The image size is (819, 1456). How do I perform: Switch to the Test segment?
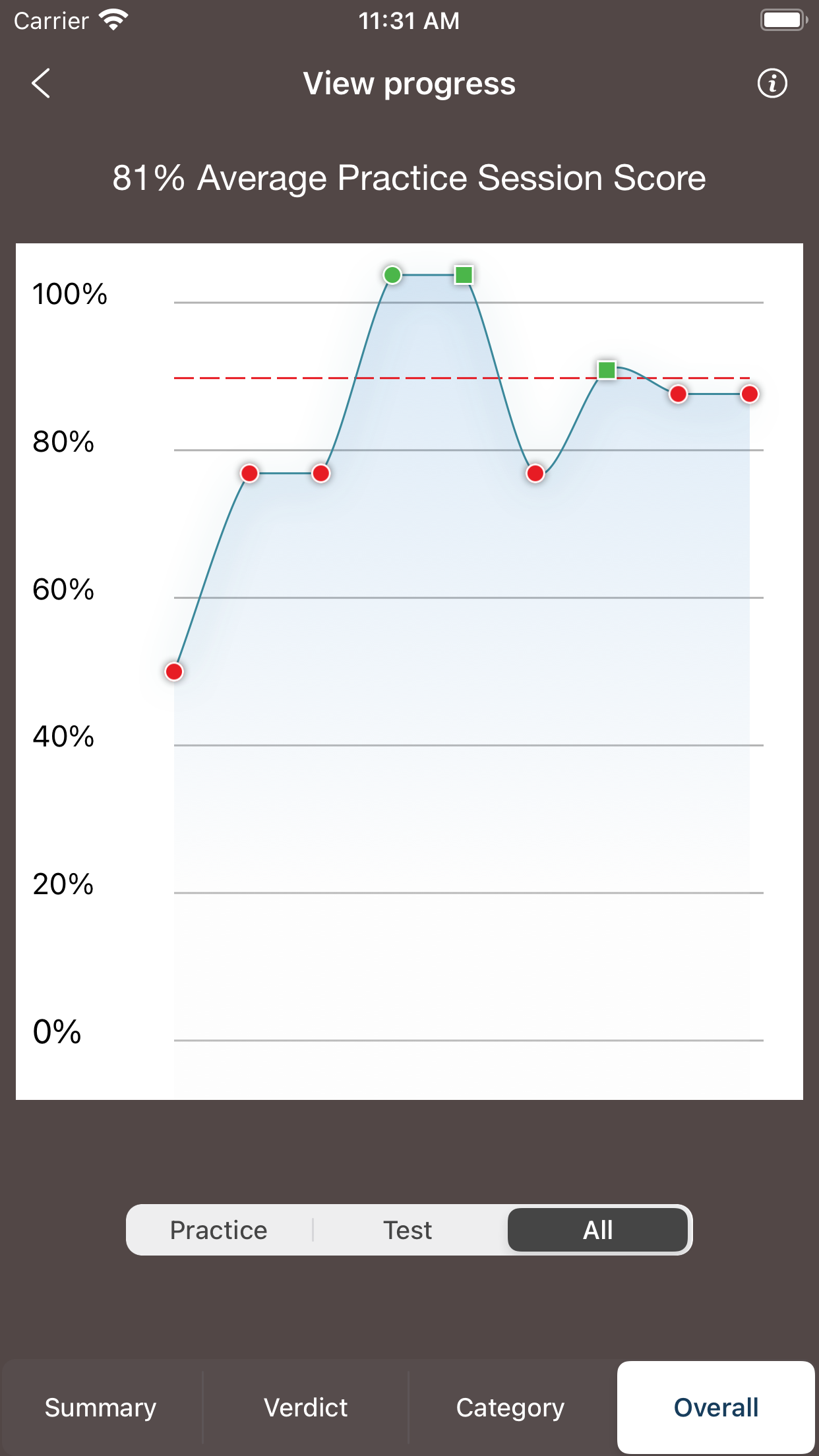pyautogui.click(x=408, y=1230)
